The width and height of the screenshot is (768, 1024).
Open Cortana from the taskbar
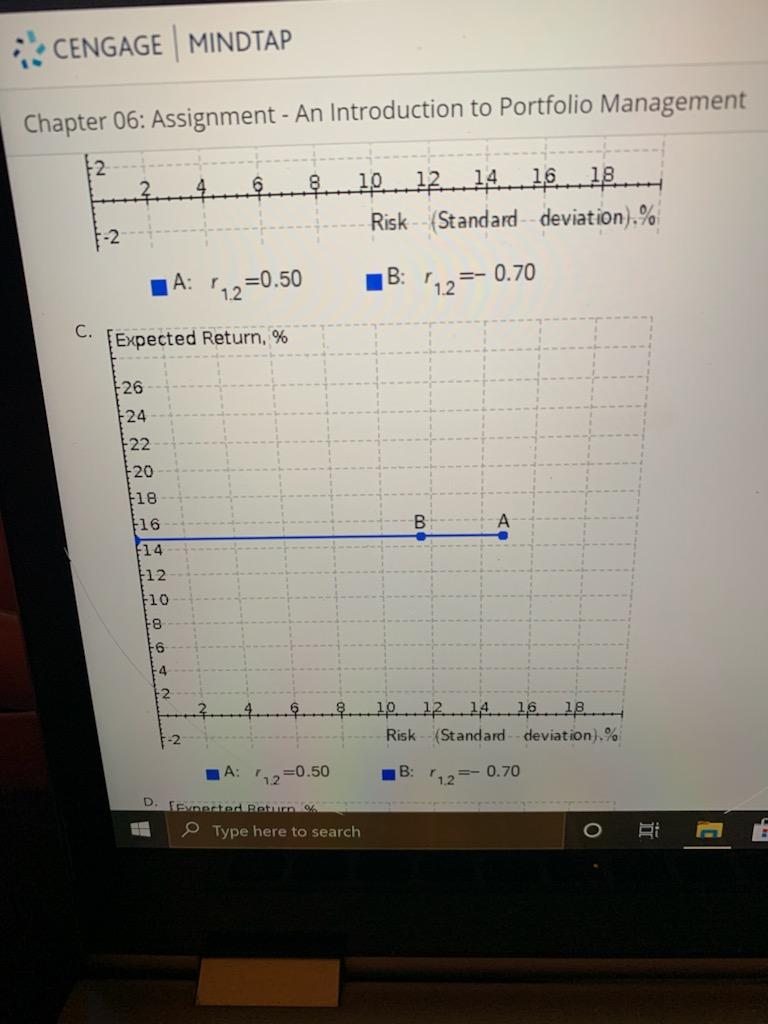[591, 831]
